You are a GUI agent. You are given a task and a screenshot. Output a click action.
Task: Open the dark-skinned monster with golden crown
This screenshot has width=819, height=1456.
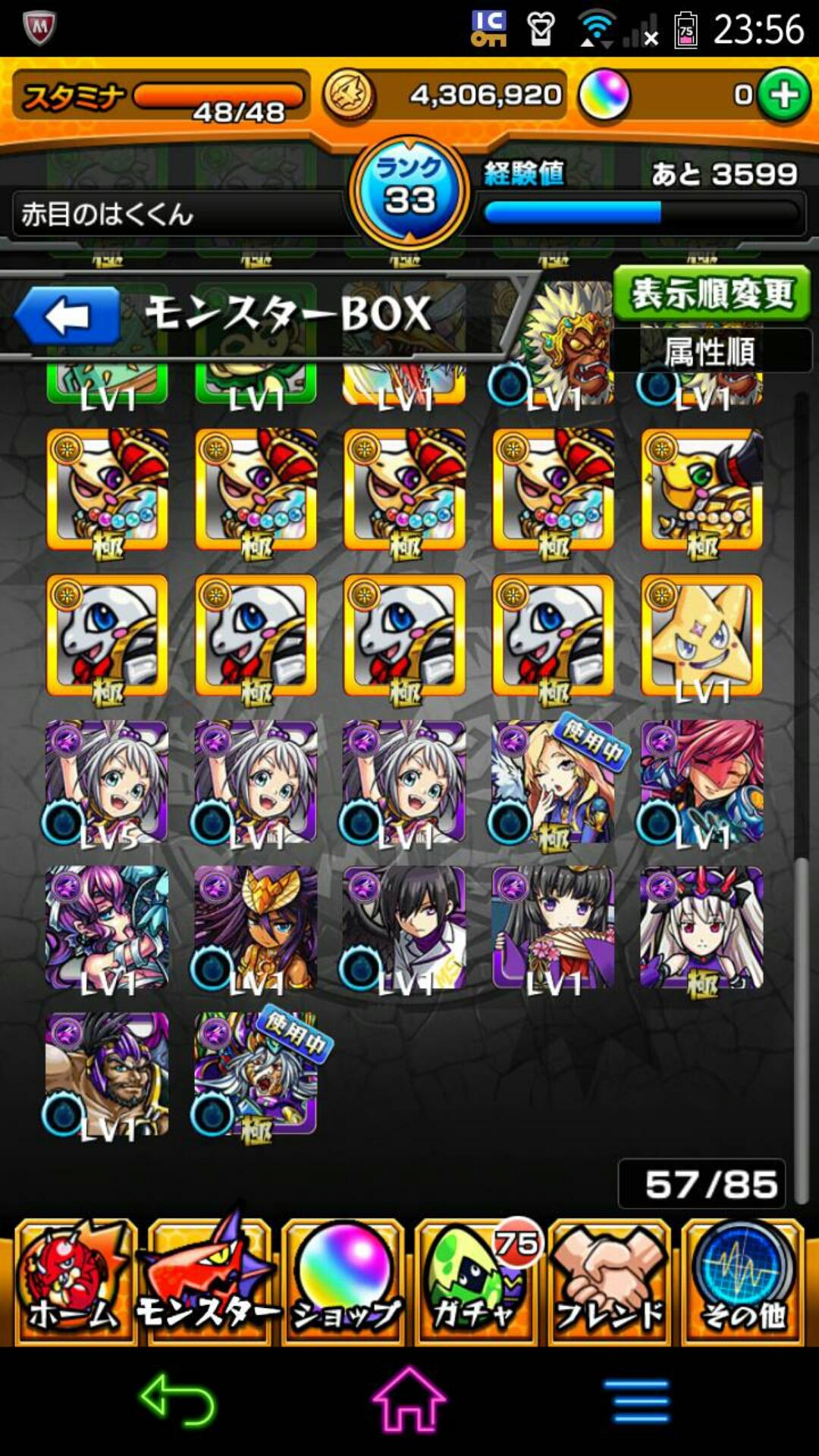[x=256, y=927]
